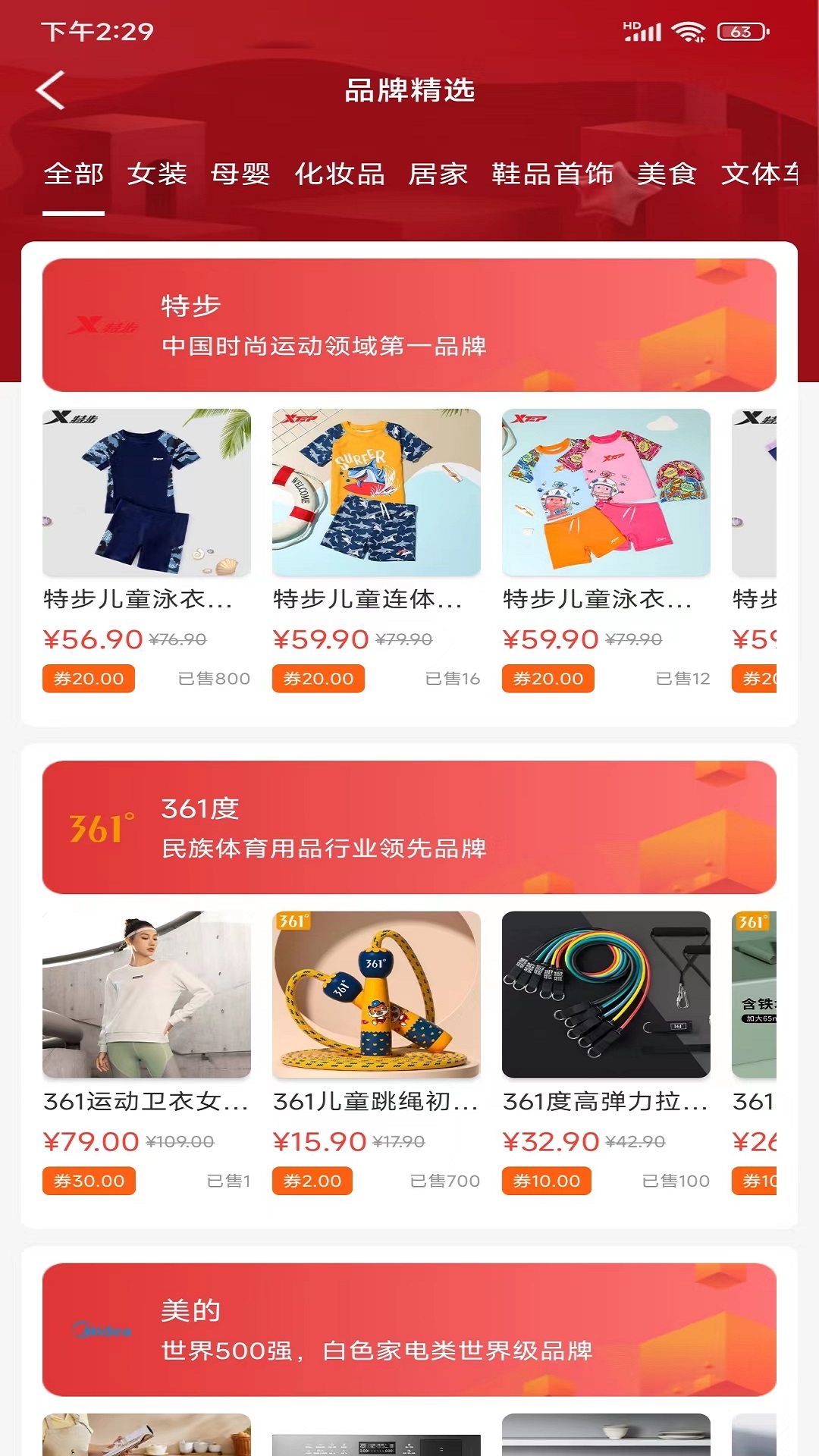Image resolution: width=819 pixels, height=1456 pixels.
Task: Select the 鞋品首饰 tab
Action: click(552, 174)
